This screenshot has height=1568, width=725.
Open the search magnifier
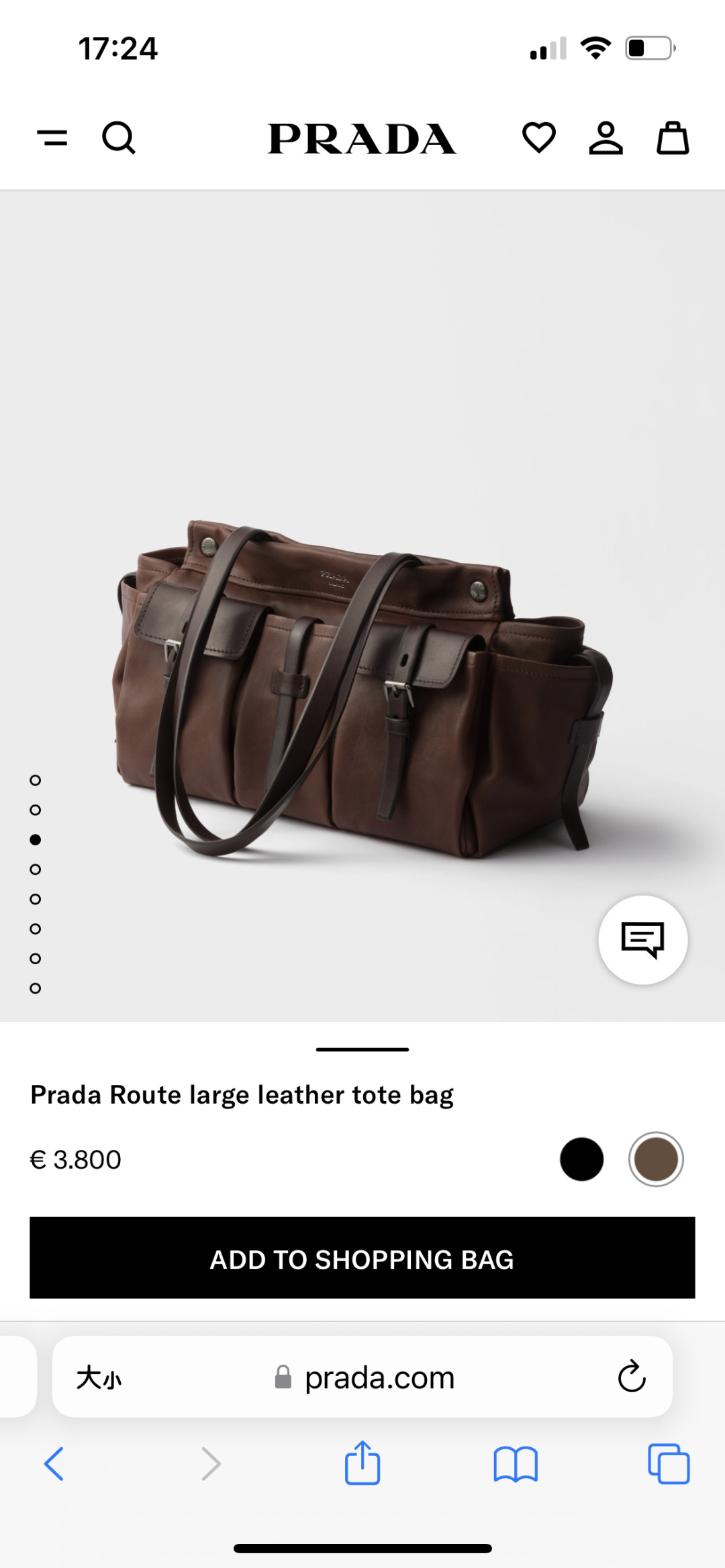tap(119, 138)
